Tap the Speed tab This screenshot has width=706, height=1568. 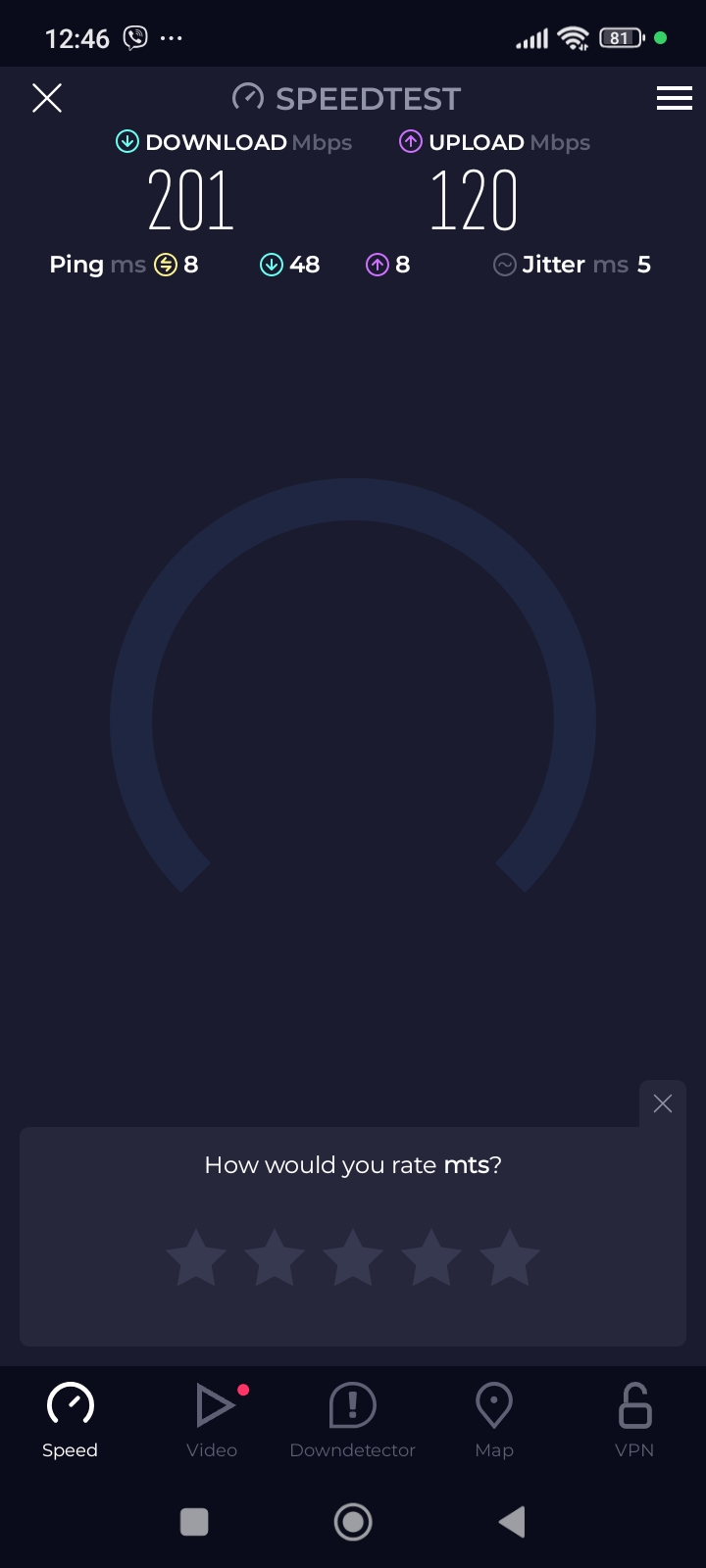click(71, 1419)
